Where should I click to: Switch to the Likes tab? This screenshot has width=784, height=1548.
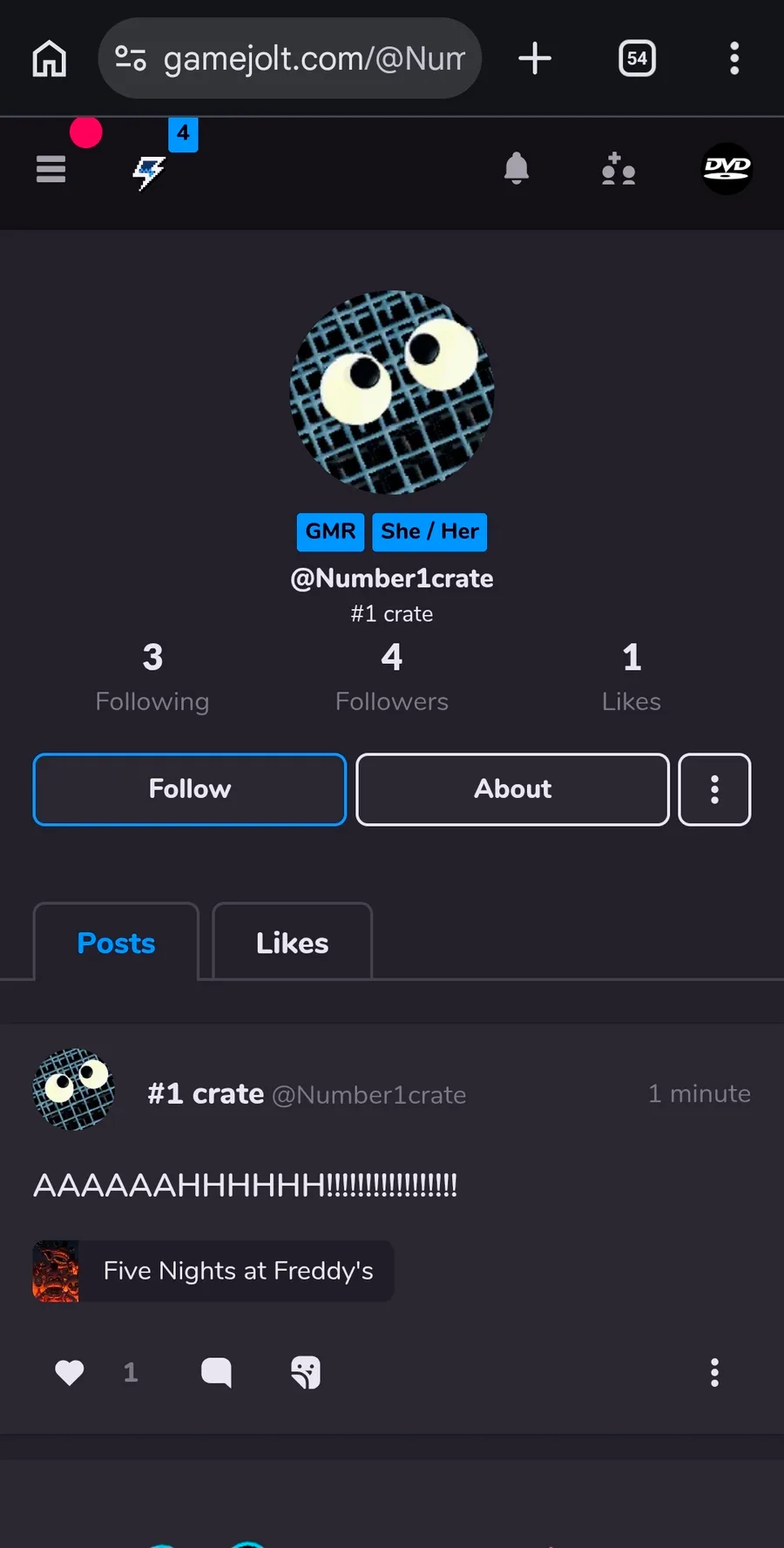[x=292, y=943]
